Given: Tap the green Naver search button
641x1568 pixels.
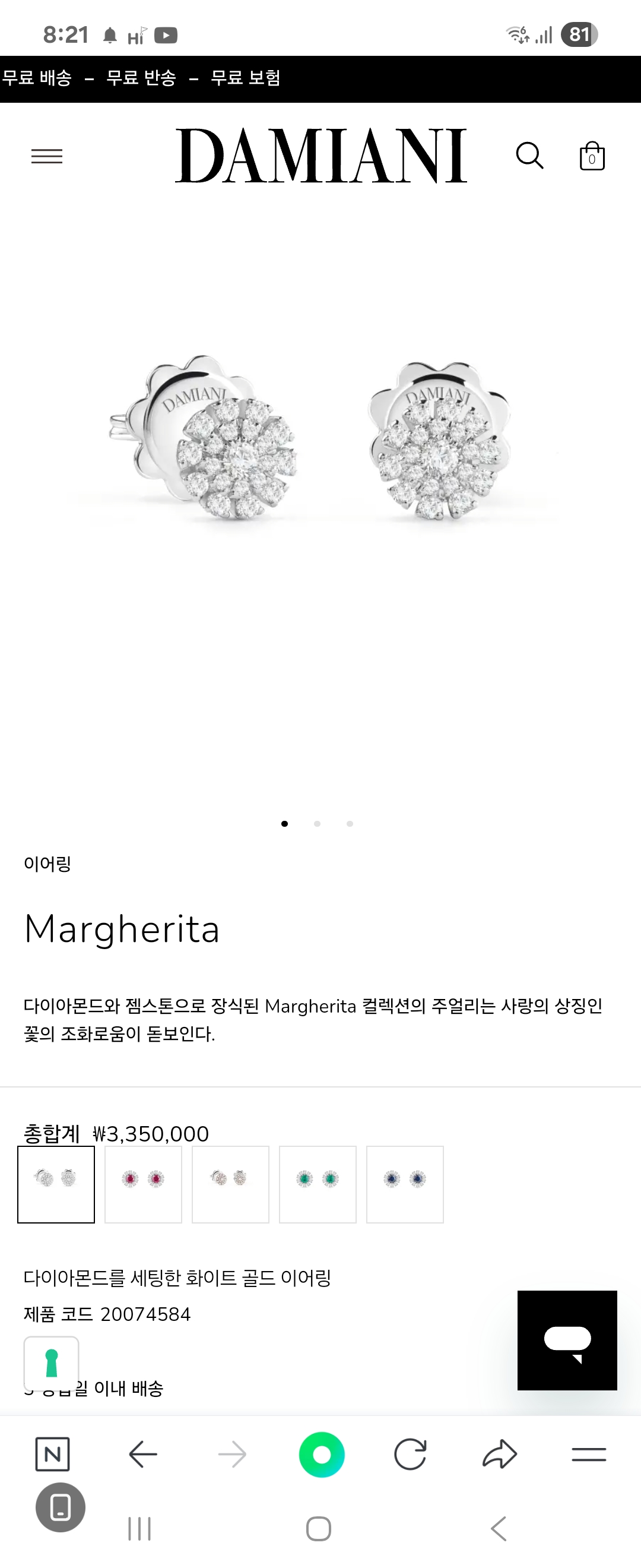Looking at the screenshot, I should pyautogui.click(x=322, y=1455).
